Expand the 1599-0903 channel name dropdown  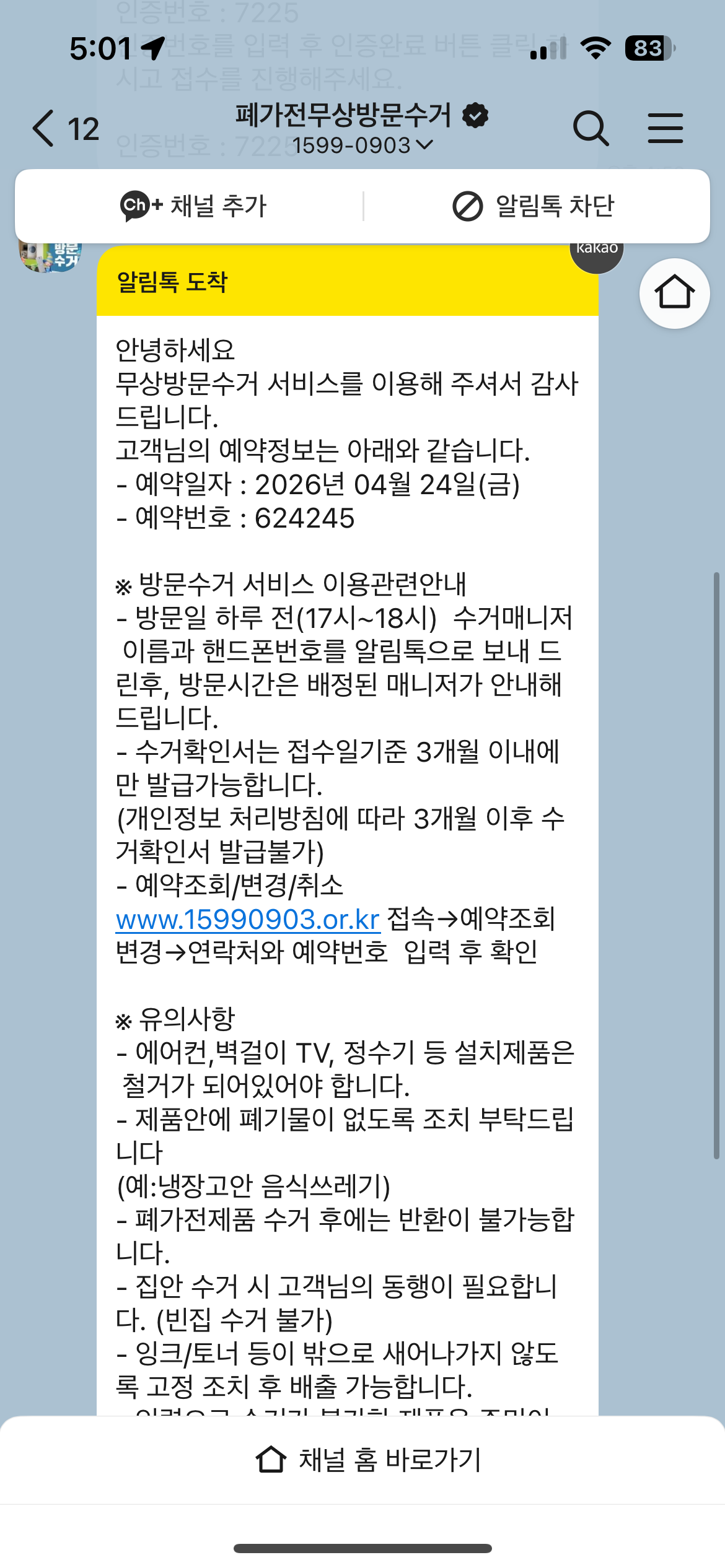(x=362, y=146)
